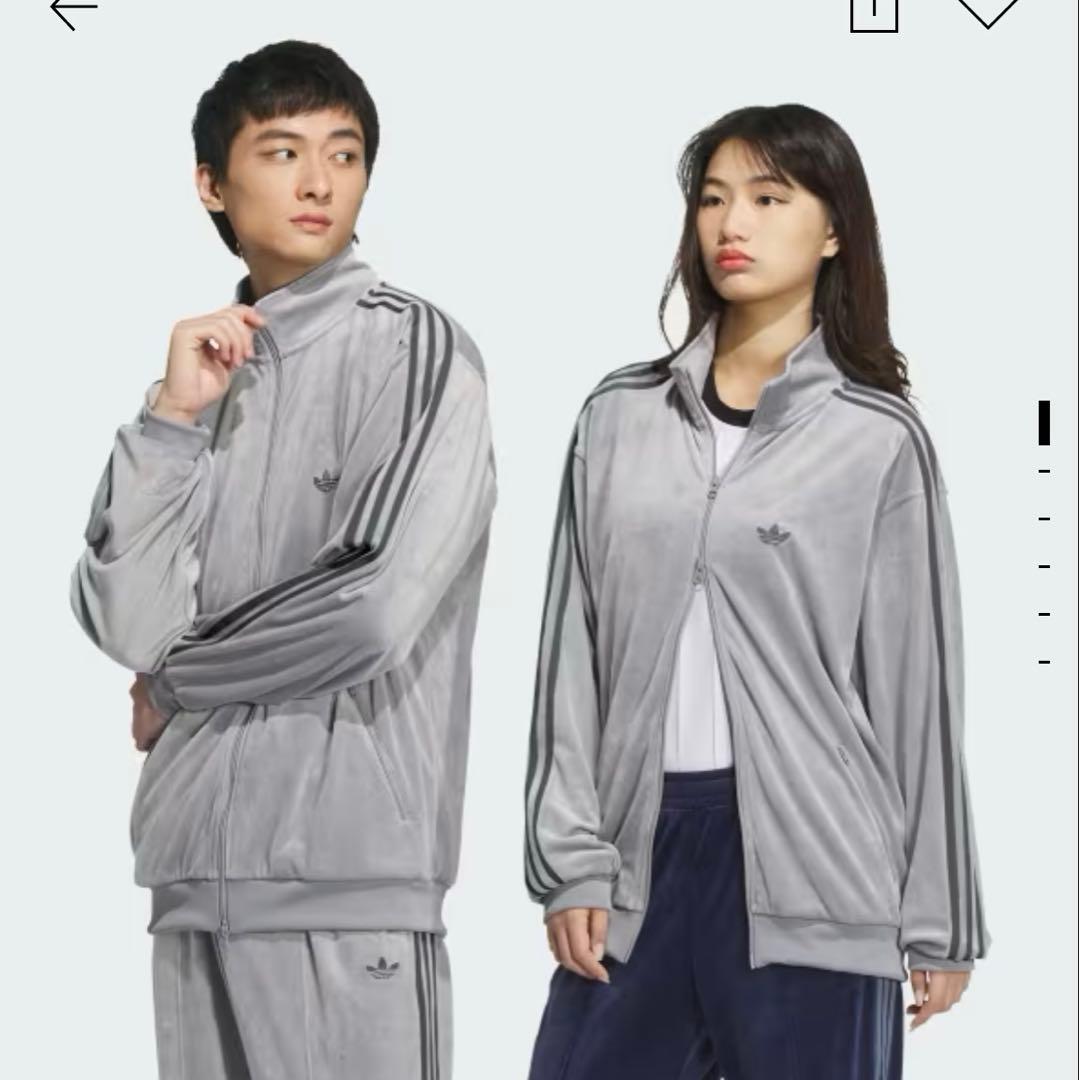
Task: Advance to next photo via indicator strip
Action: [x=1045, y=470]
